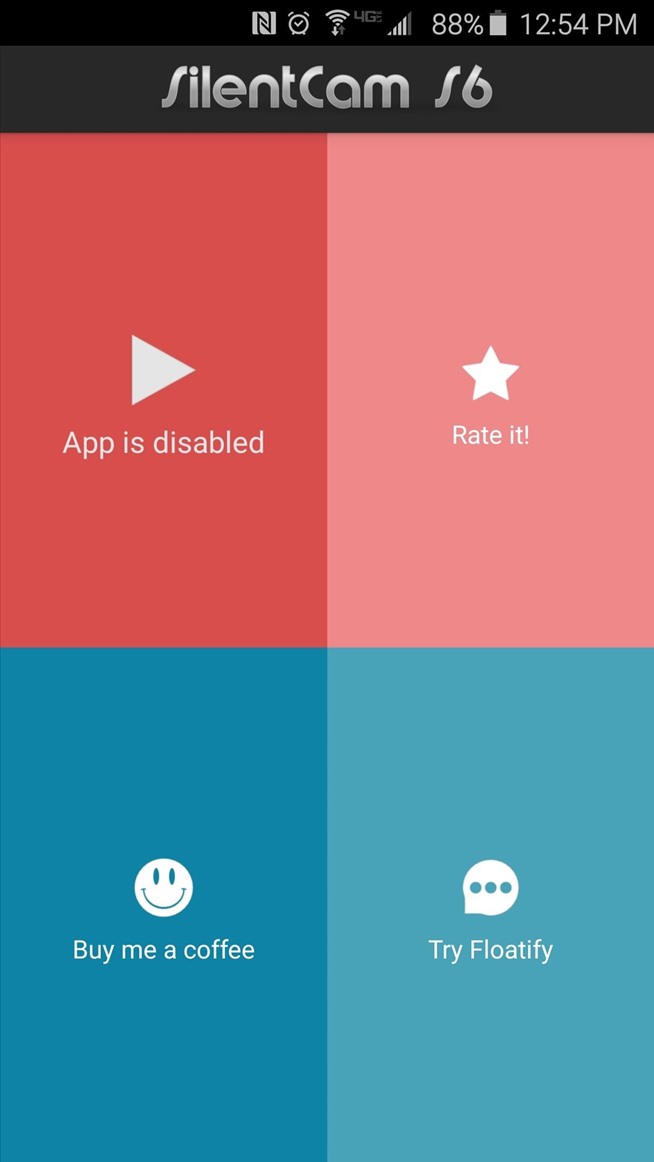
Task: Select the 'Buy me a coffee' tile
Action: click(x=163, y=905)
